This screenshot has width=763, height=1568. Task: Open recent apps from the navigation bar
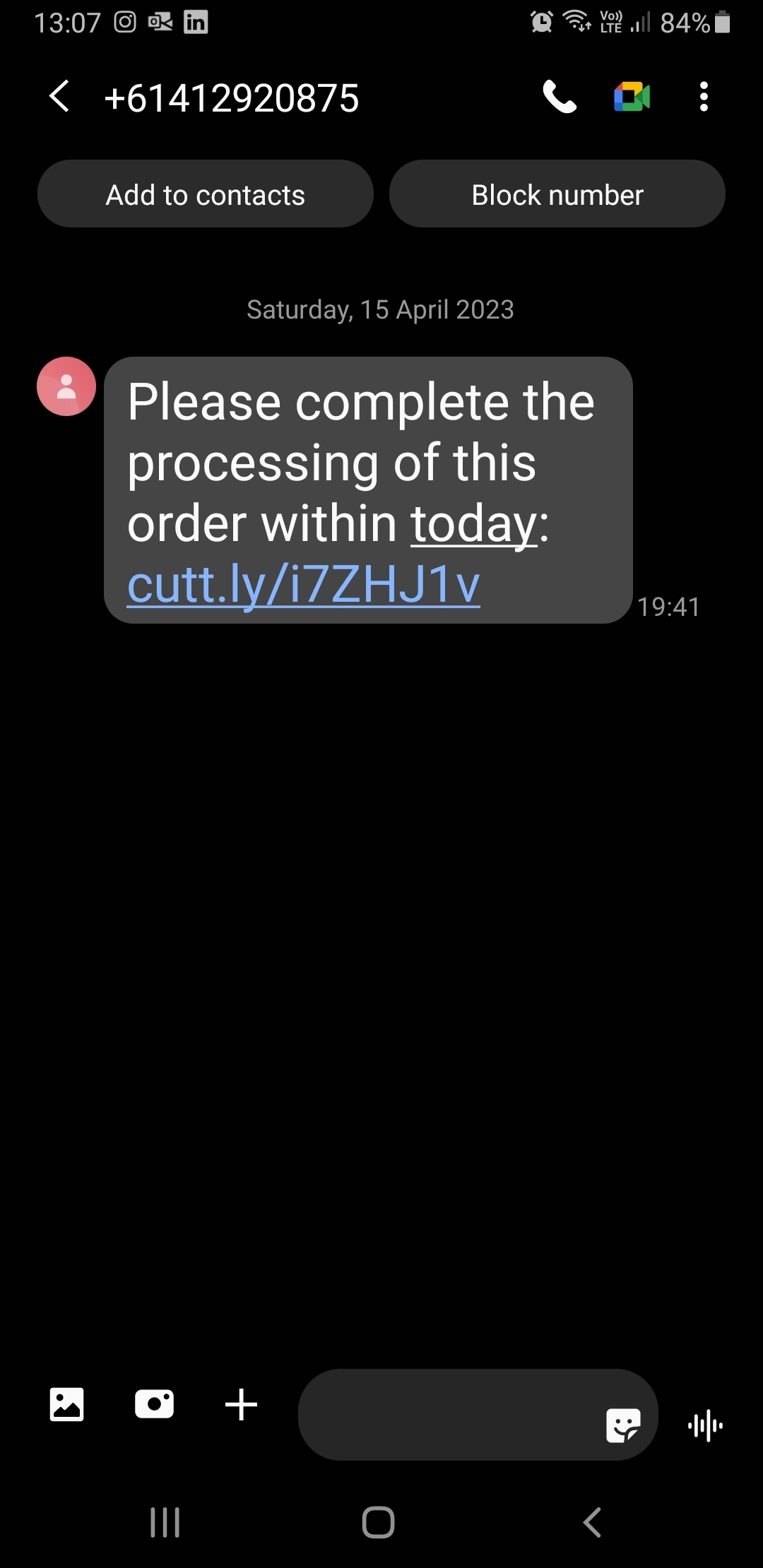[165, 1522]
